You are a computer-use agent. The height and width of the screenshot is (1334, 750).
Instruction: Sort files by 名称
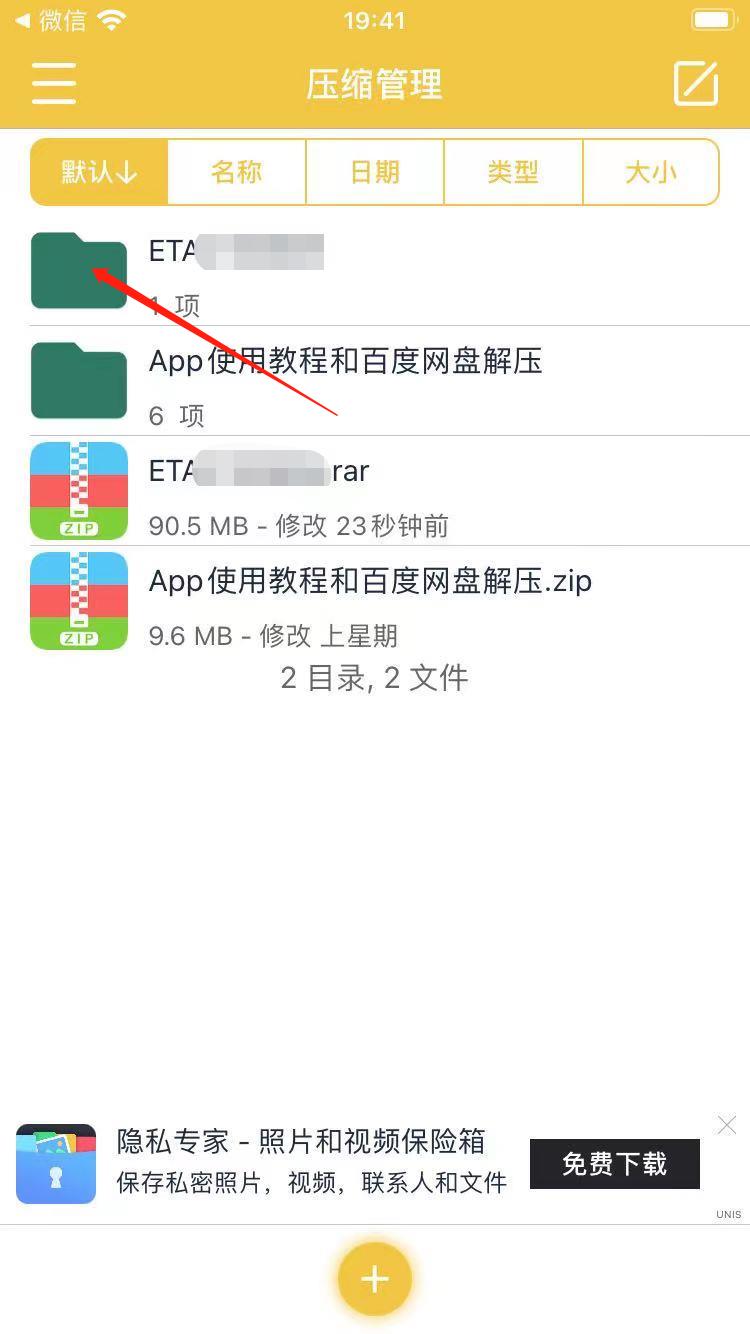(237, 172)
